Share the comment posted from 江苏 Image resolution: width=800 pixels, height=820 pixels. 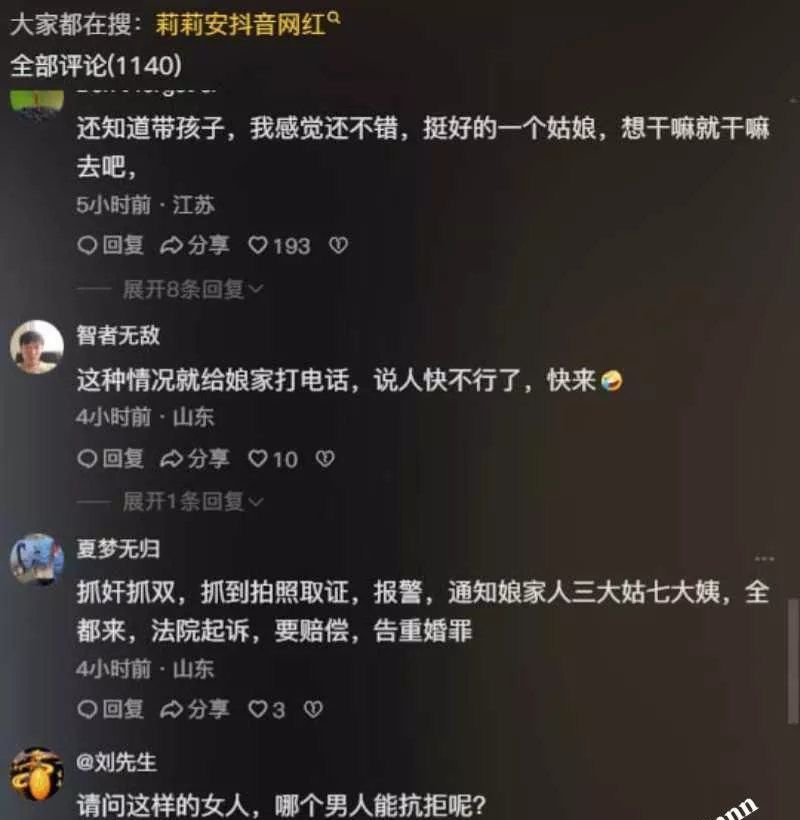(x=195, y=245)
